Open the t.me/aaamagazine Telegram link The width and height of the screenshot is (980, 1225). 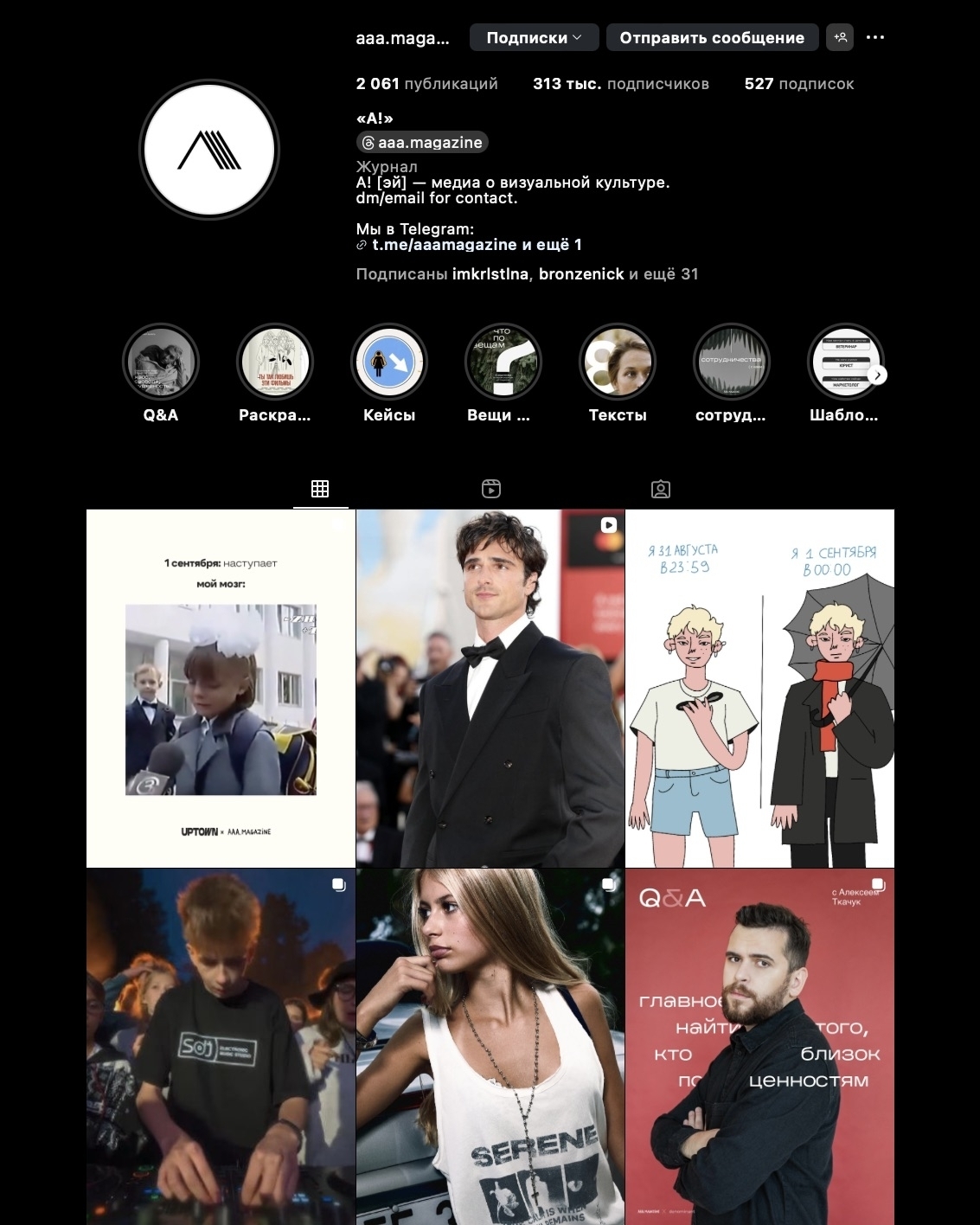pyautogui.click(x=444, y=245)
